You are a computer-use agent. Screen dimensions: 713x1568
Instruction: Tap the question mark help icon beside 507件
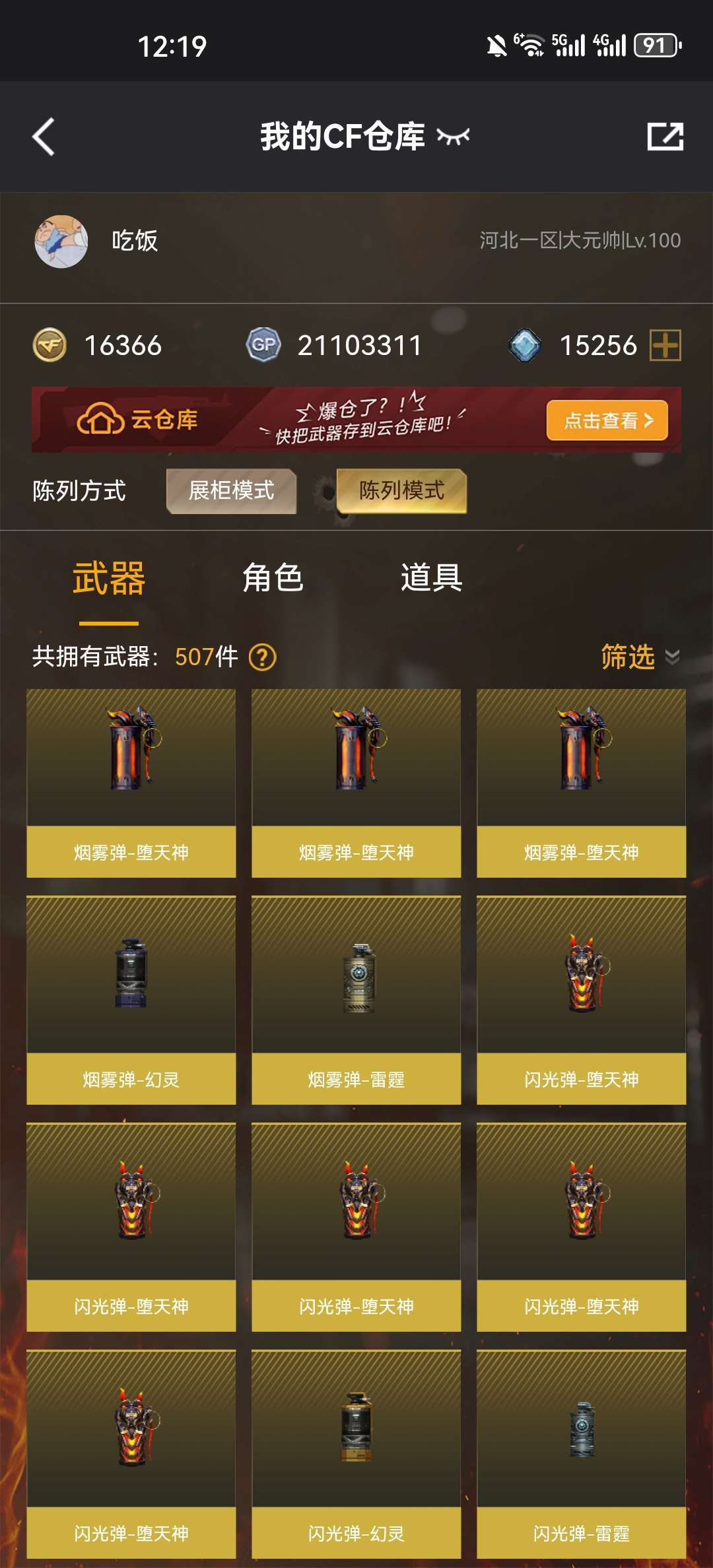[x=263, y=657]
